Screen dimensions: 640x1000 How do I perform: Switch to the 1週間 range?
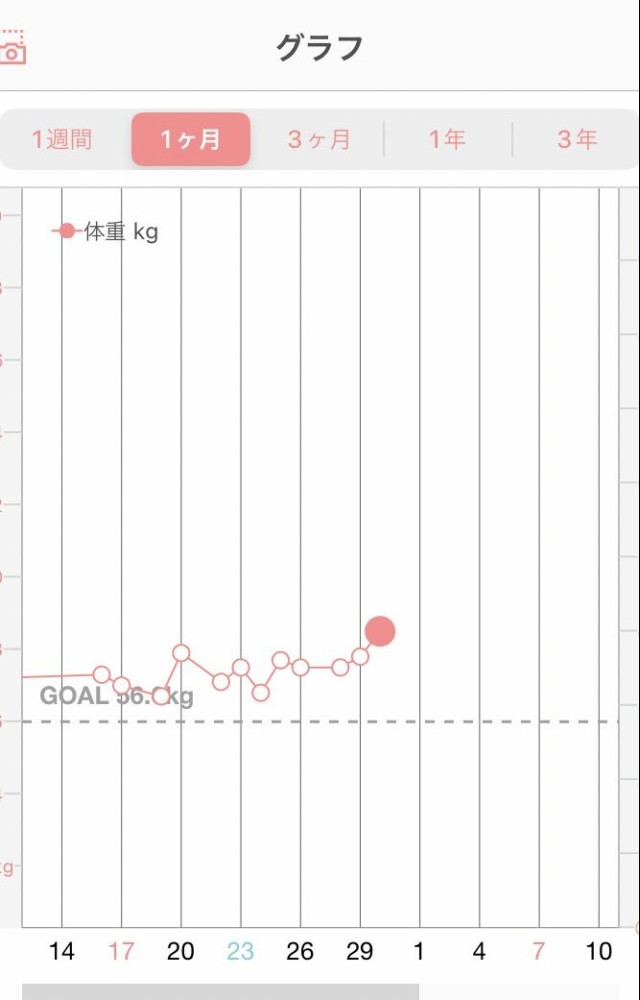coord(62,139)
